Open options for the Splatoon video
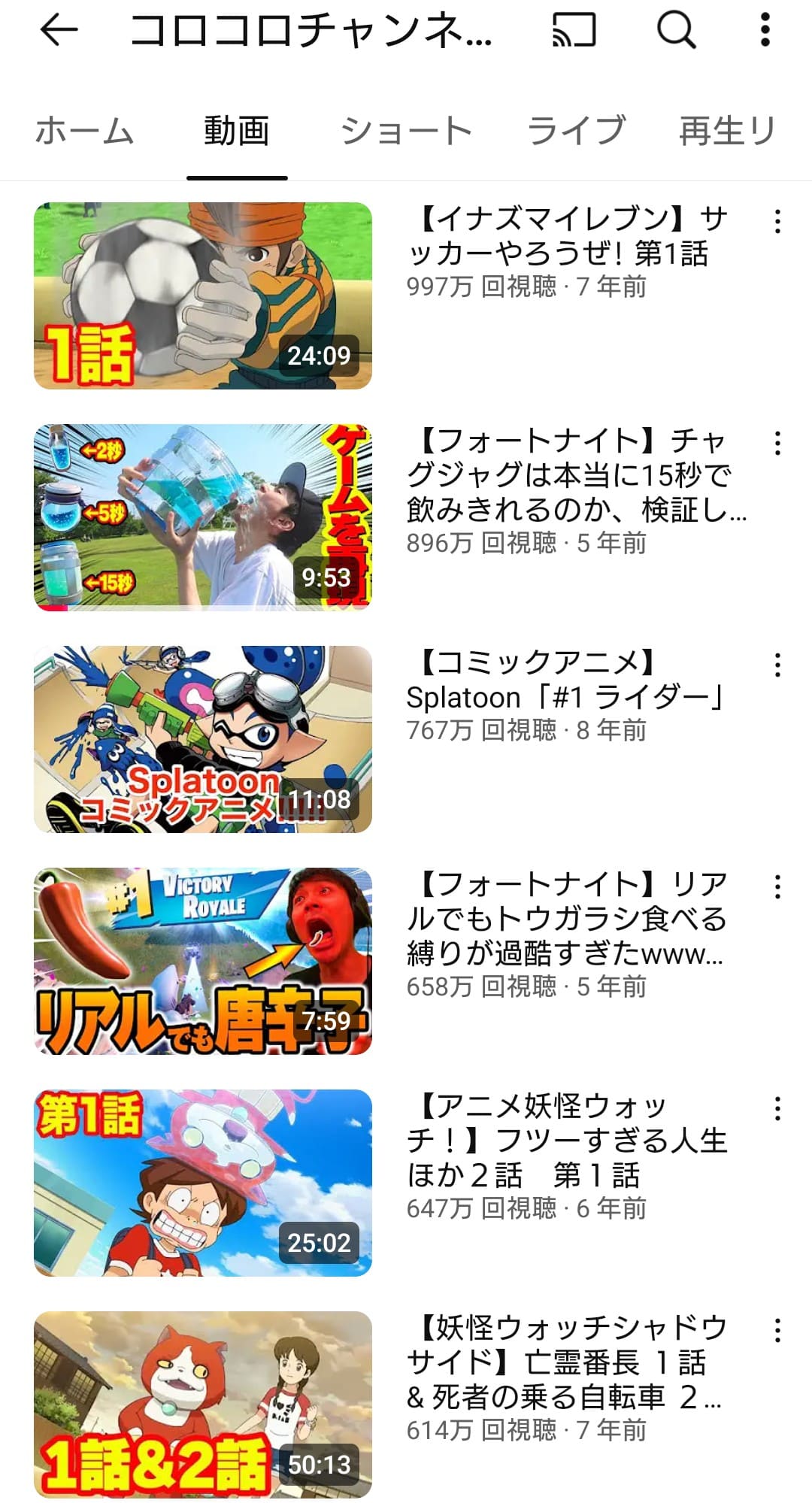 (777, 665)
